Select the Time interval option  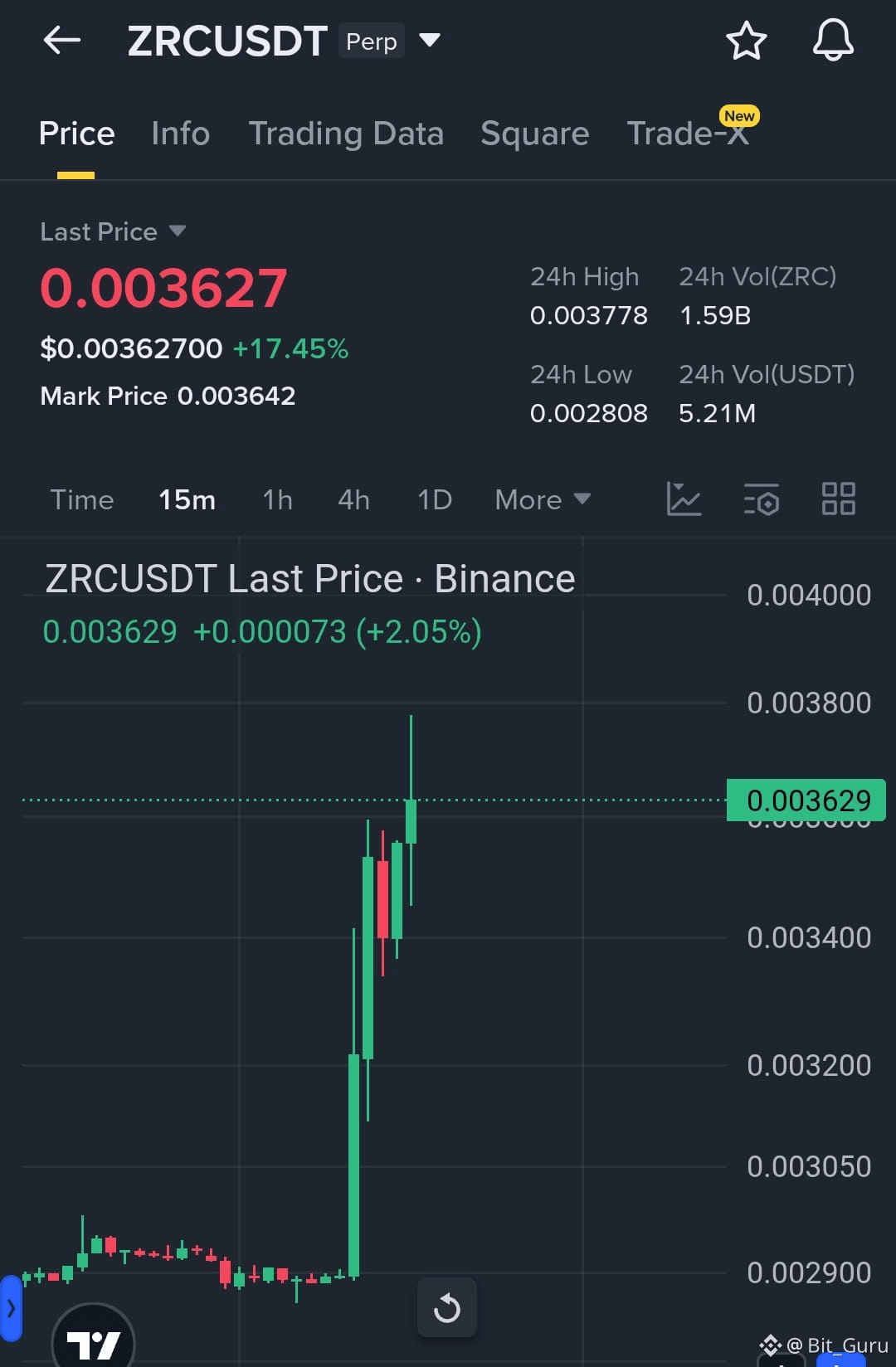[x=82, y=499]
